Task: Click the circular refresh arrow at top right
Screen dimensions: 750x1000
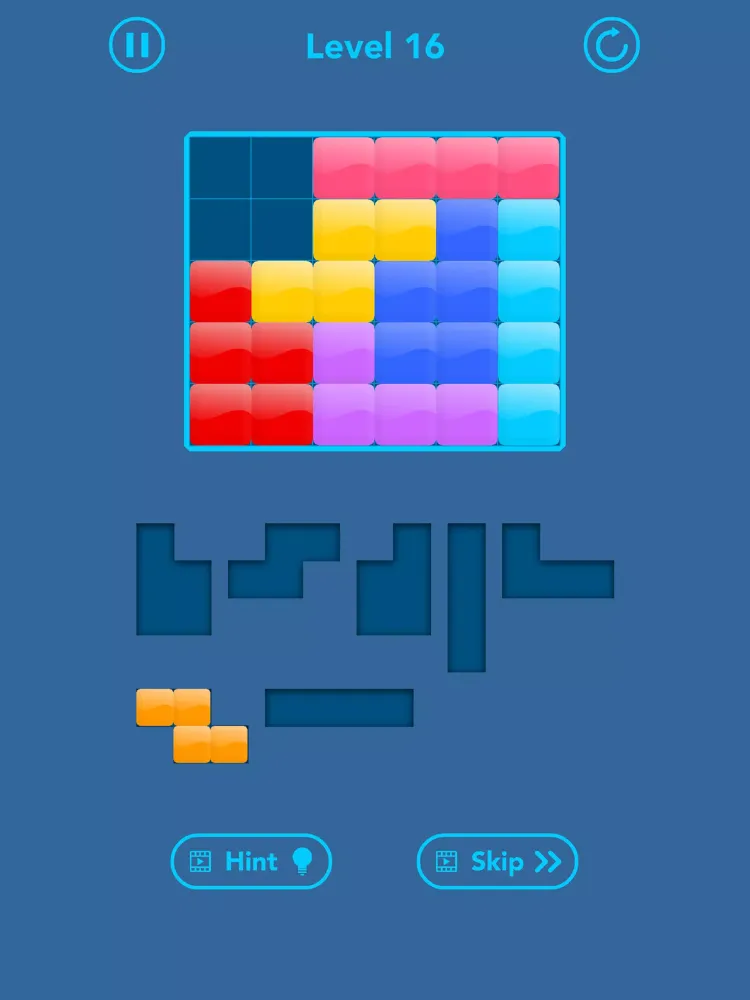Action: pyautogui.click(x=613, y=45)
